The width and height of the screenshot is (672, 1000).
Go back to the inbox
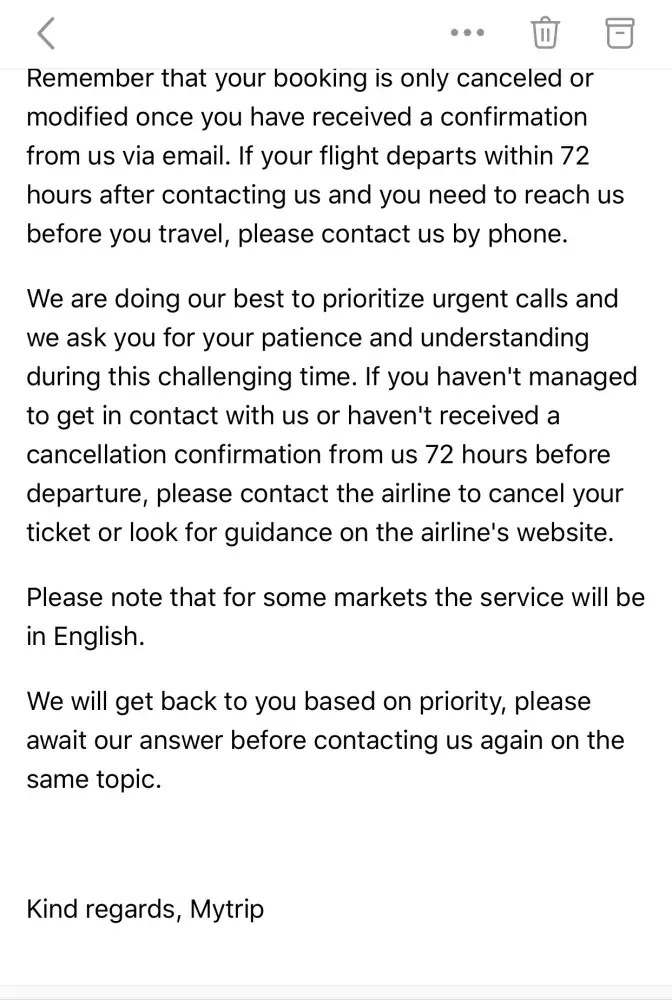pyautogui.click(x=46, y=33)
